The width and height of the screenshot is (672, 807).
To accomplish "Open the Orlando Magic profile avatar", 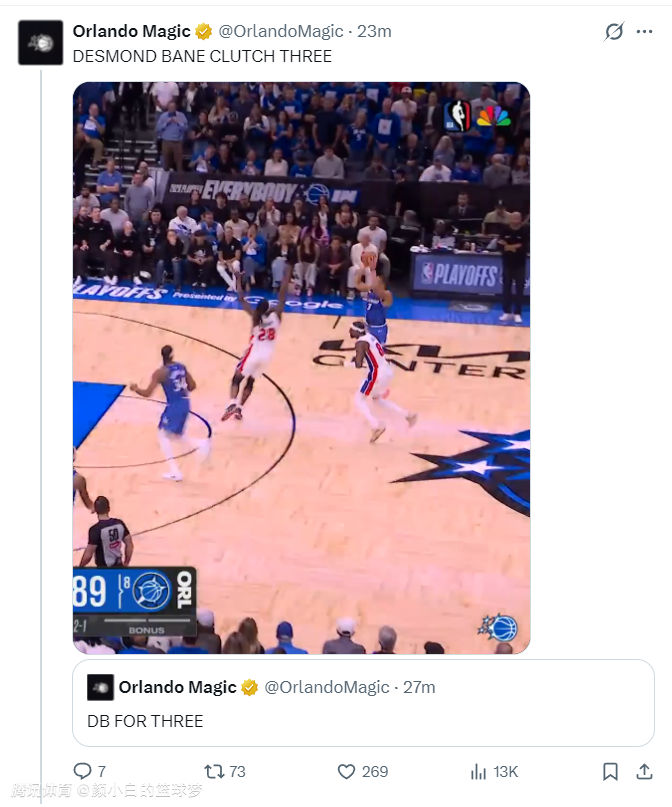I will [x=41, y=43].
